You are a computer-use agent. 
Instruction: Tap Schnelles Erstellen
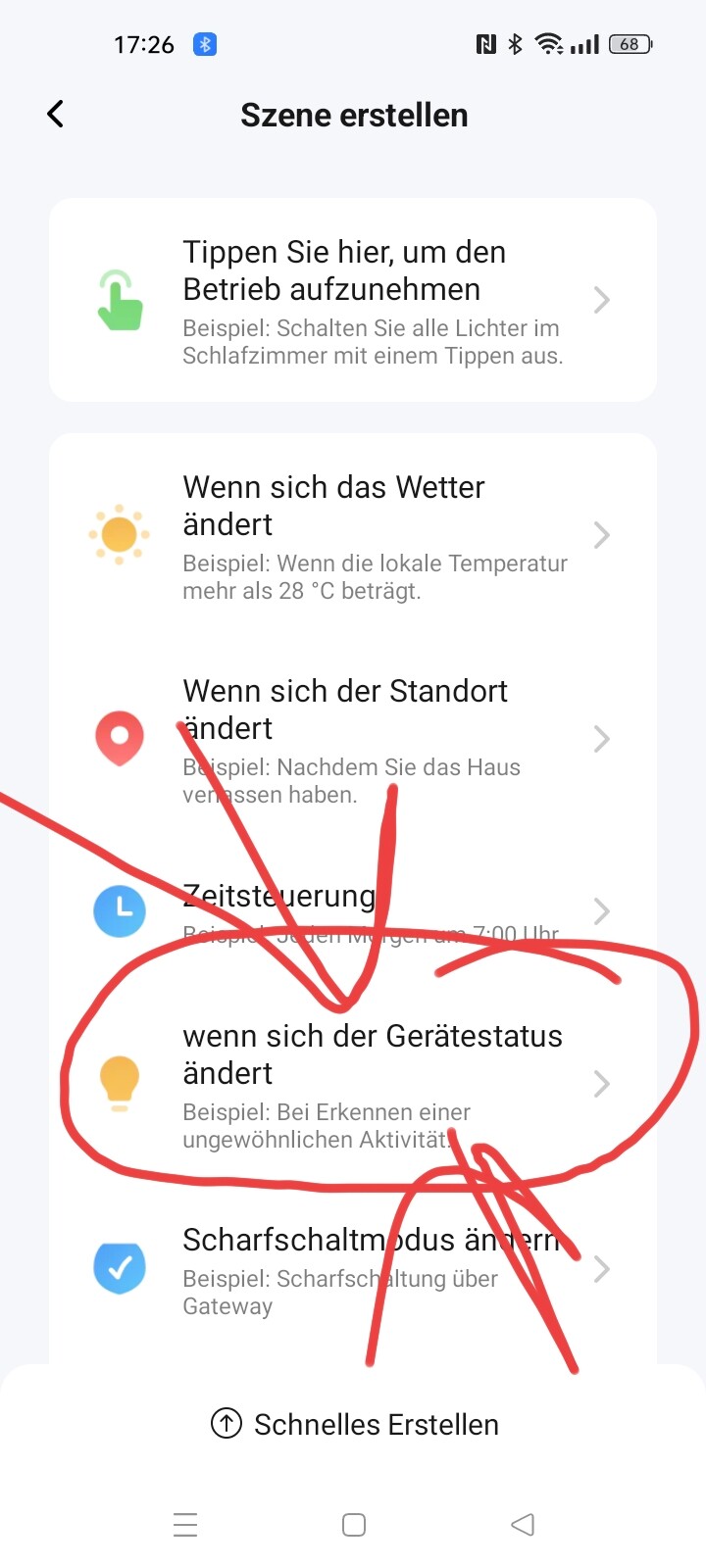click(x=355, y=1424)
